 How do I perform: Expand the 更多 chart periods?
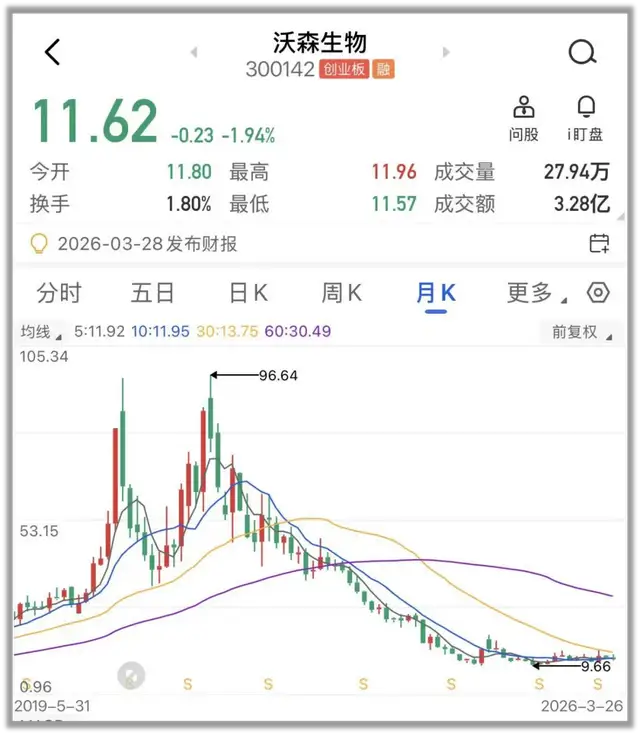coord(534,293)
